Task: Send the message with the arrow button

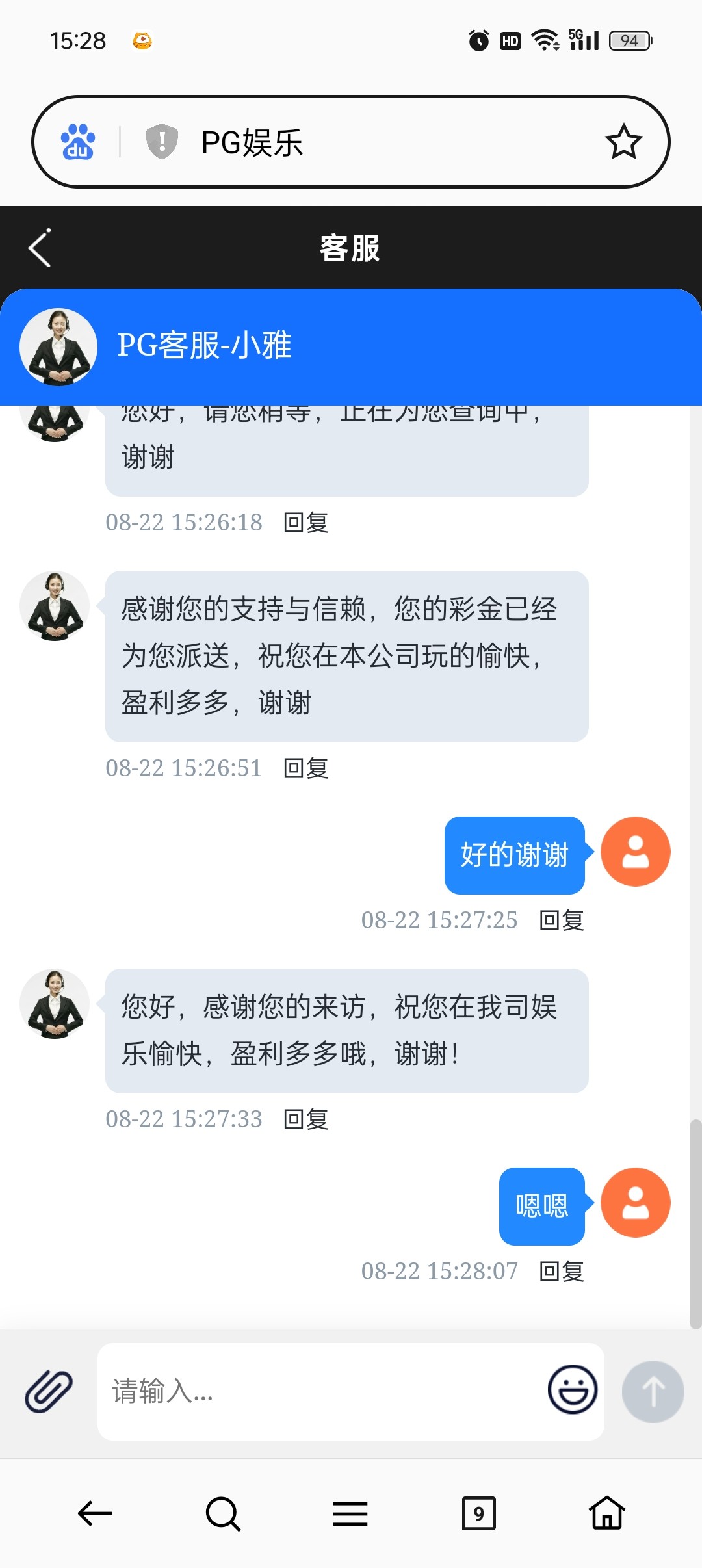Action: [x=653, y=1392]
